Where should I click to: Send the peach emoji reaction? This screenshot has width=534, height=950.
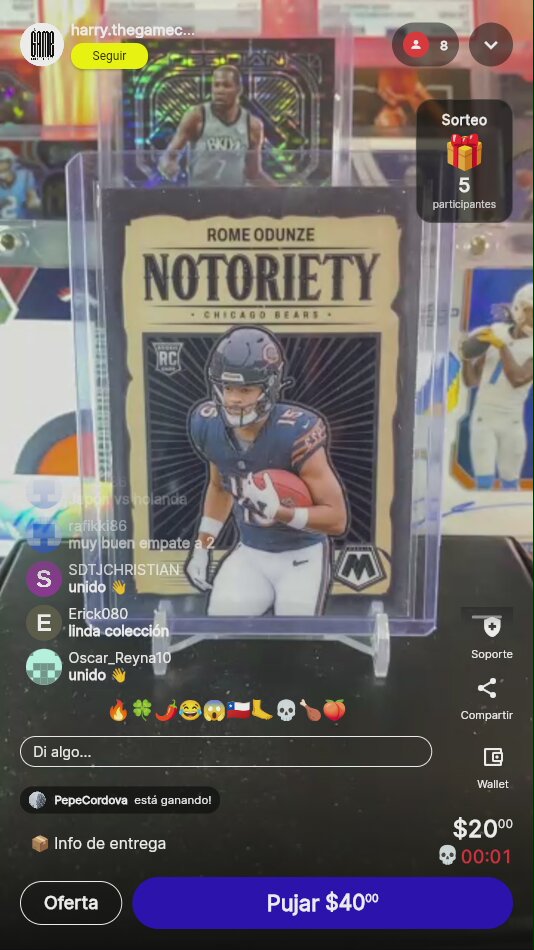tap(334, 710)
